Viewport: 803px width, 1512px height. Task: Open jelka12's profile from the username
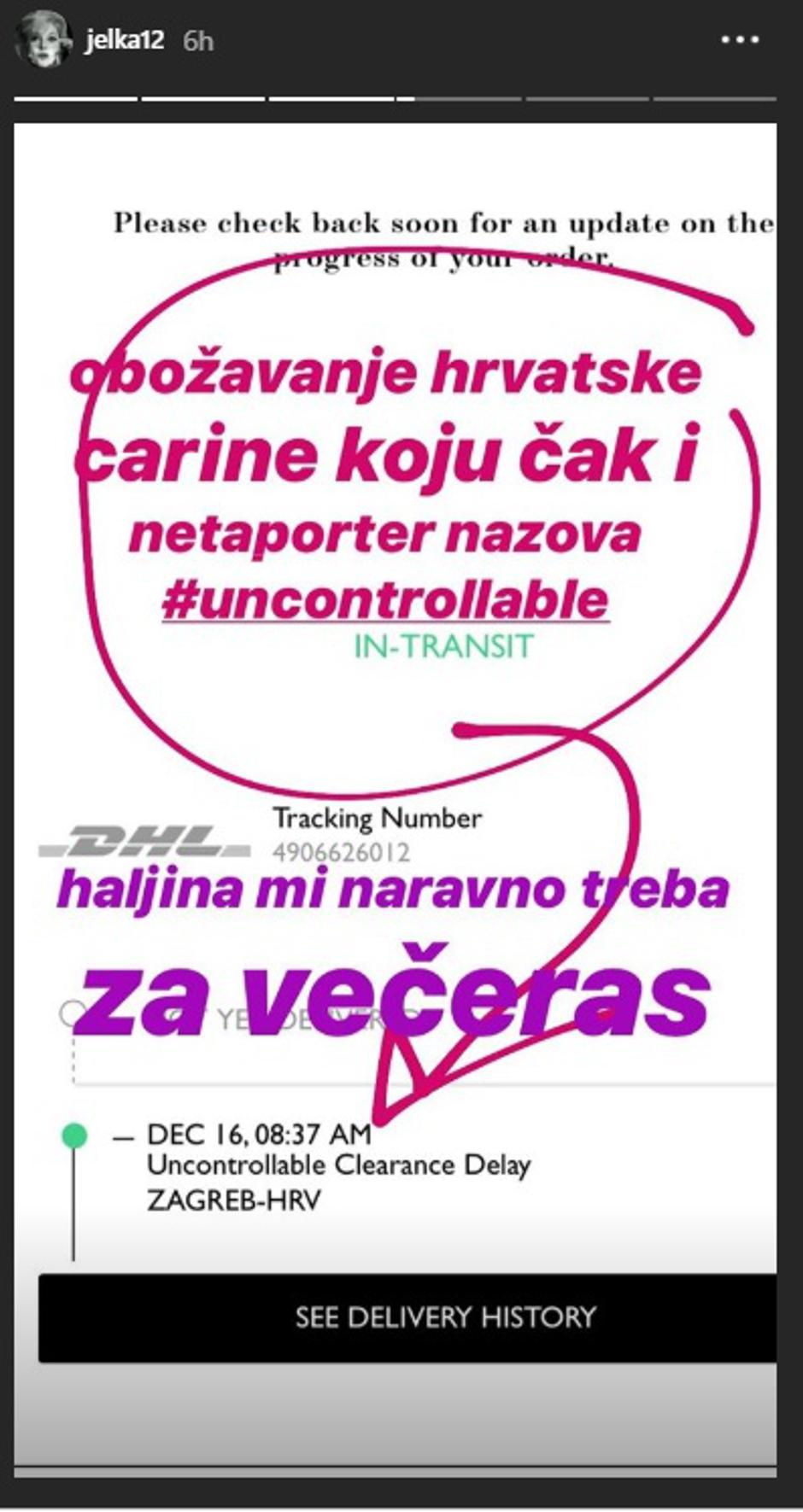click(x=124, y=40)
